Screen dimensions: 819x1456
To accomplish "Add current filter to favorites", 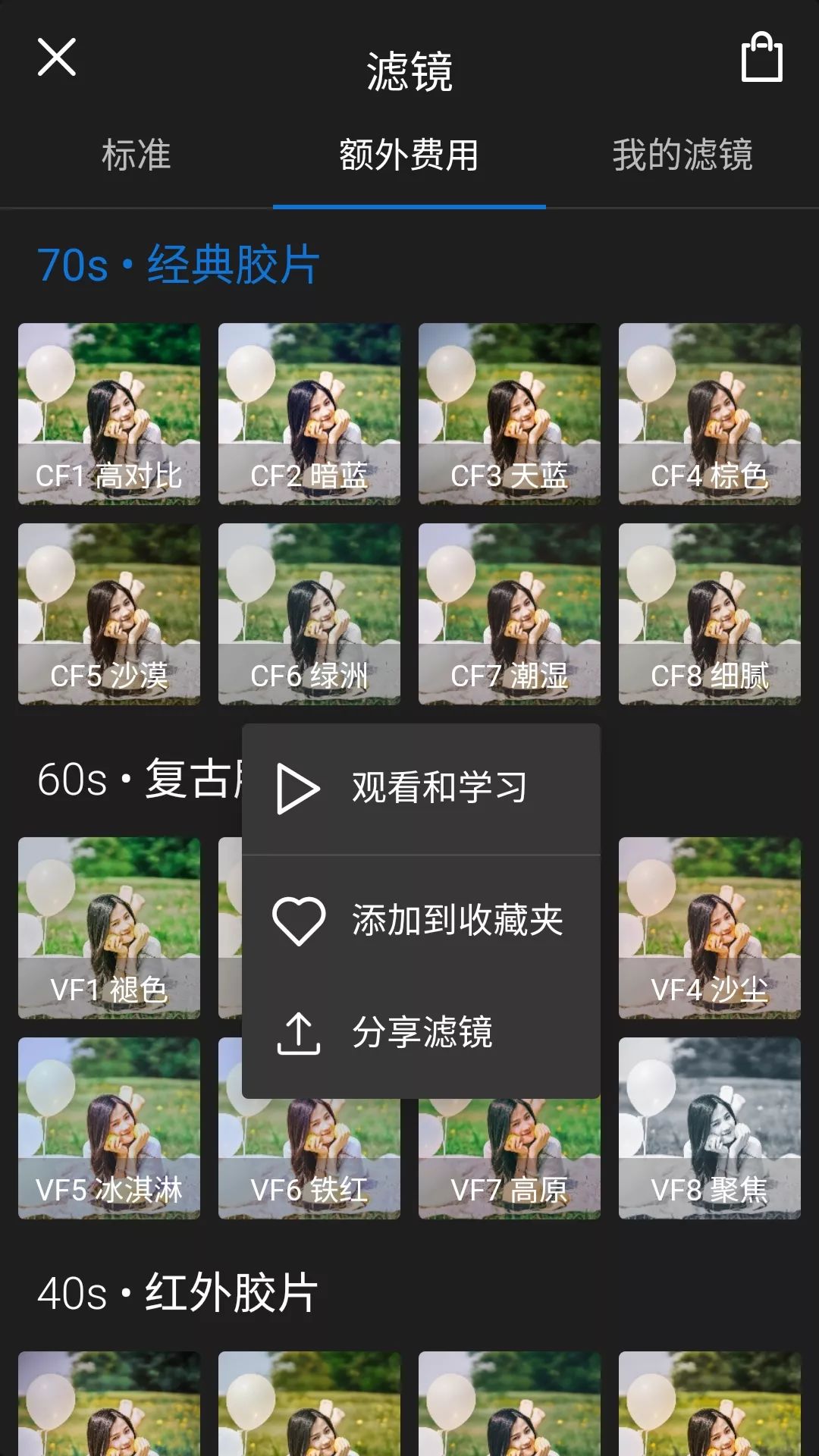I will 458,920.
